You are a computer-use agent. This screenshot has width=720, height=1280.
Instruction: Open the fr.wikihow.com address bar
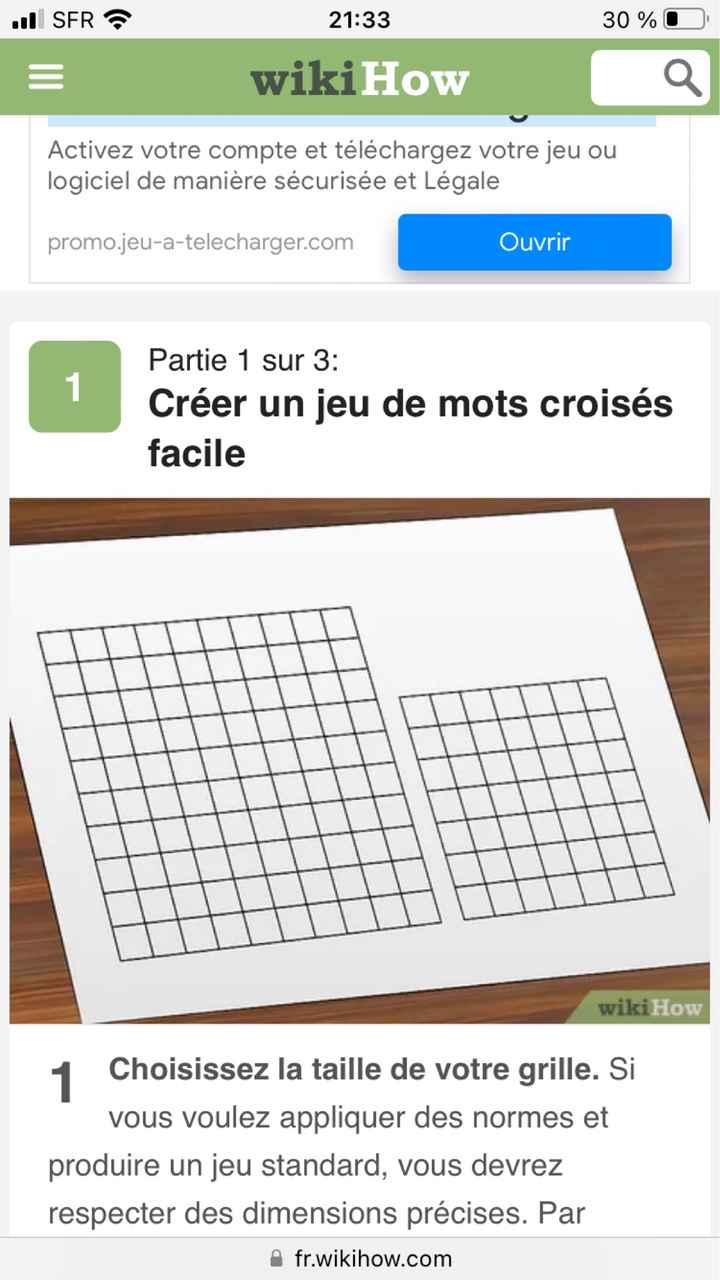click(x=374, y=1258)
